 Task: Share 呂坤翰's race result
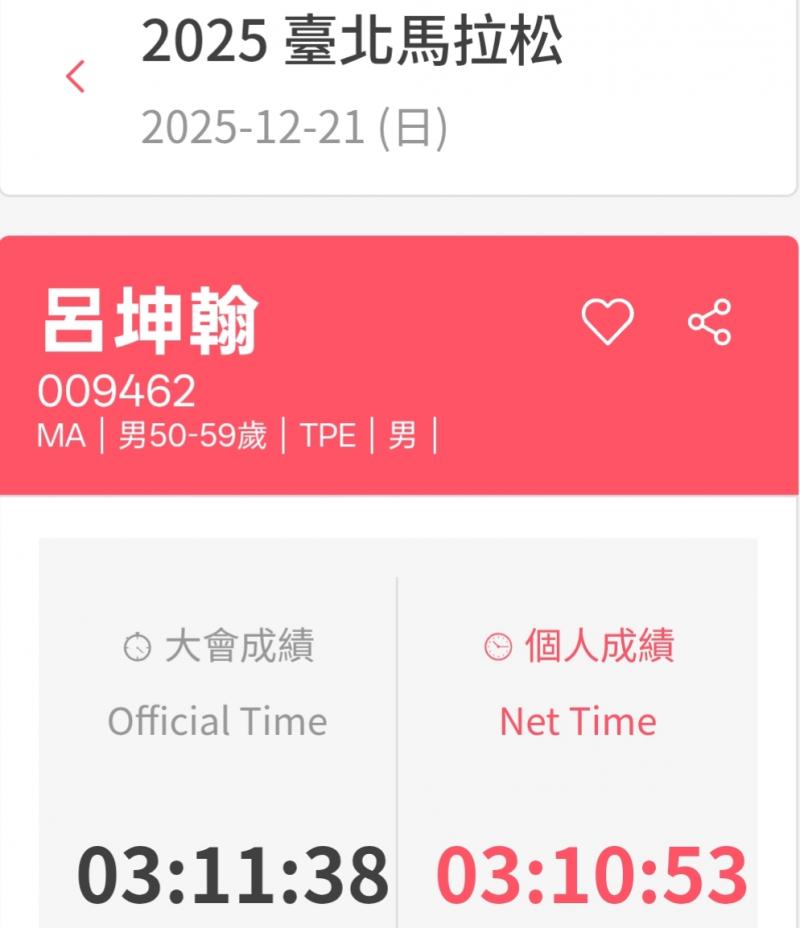coord(709,322)
